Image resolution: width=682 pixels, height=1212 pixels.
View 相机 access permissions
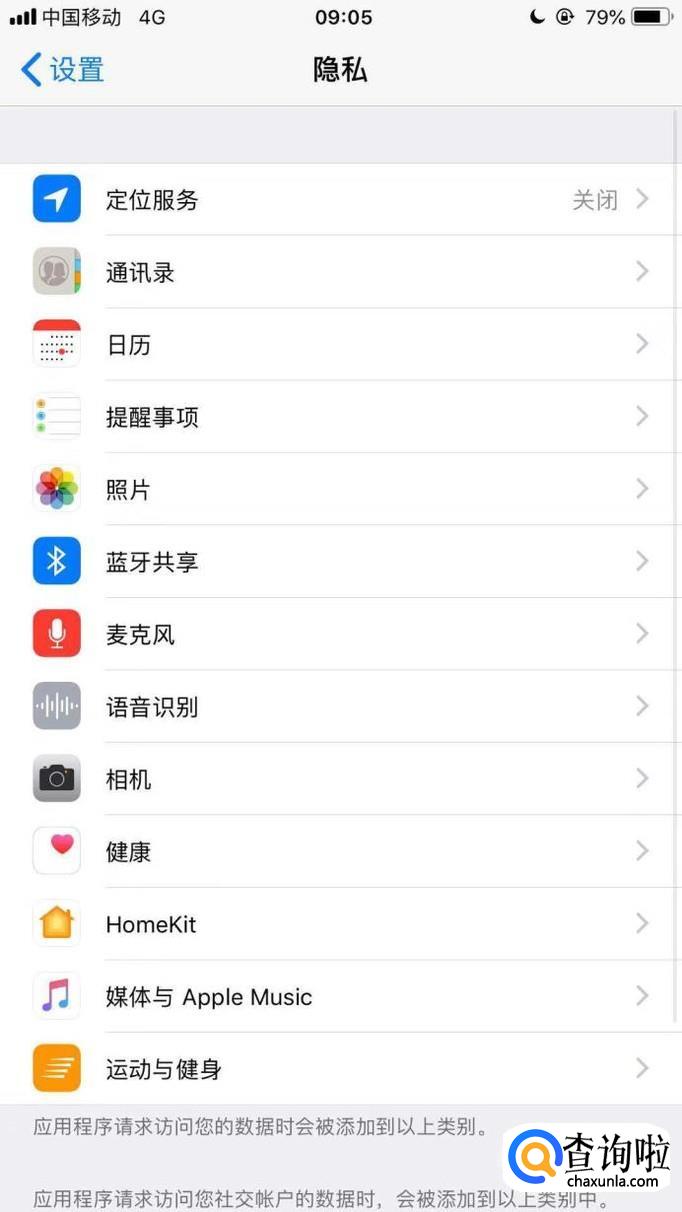340,779
